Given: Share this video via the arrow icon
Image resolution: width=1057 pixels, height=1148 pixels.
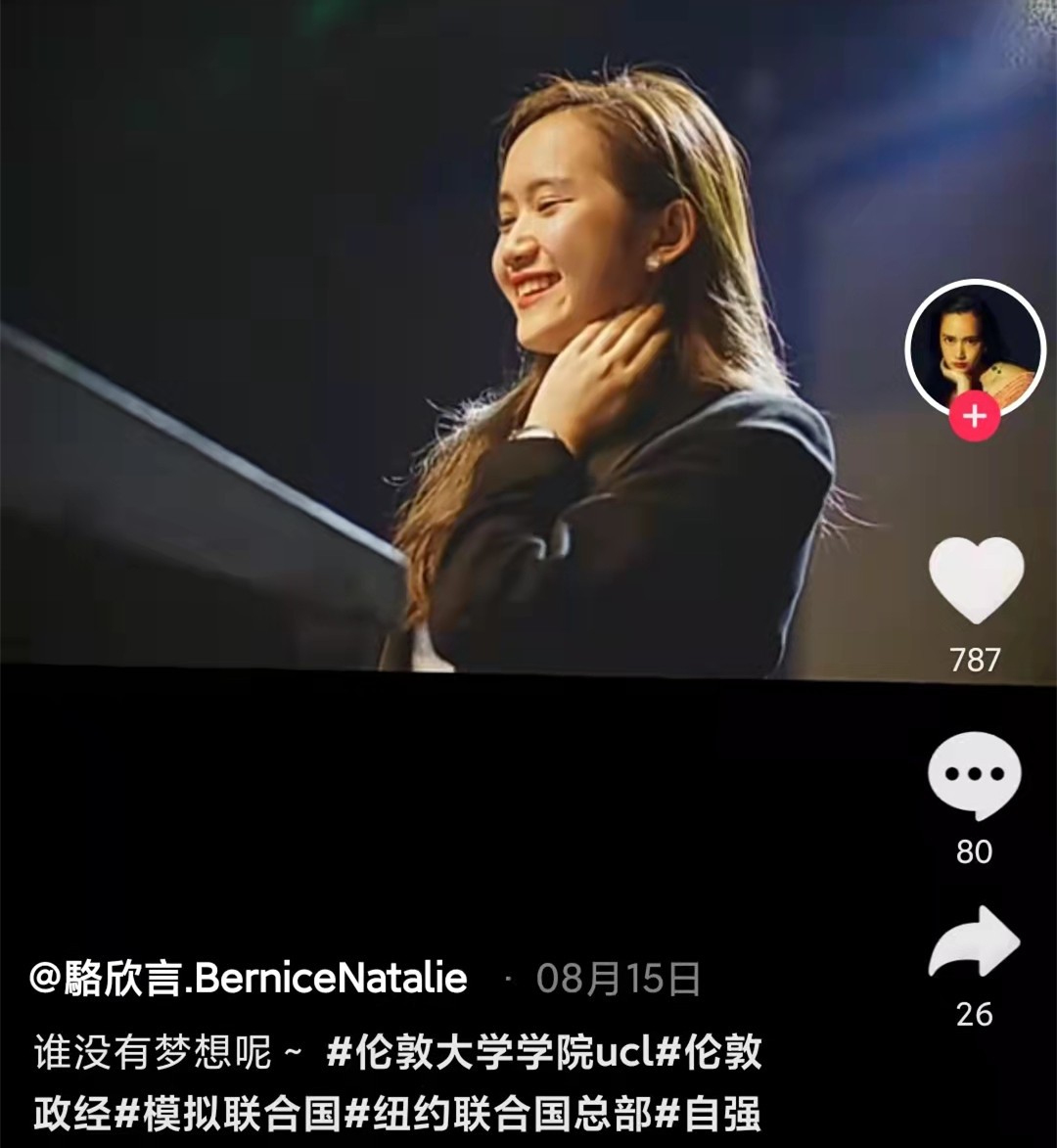Looking at the screenshot, I should (974, 941).
